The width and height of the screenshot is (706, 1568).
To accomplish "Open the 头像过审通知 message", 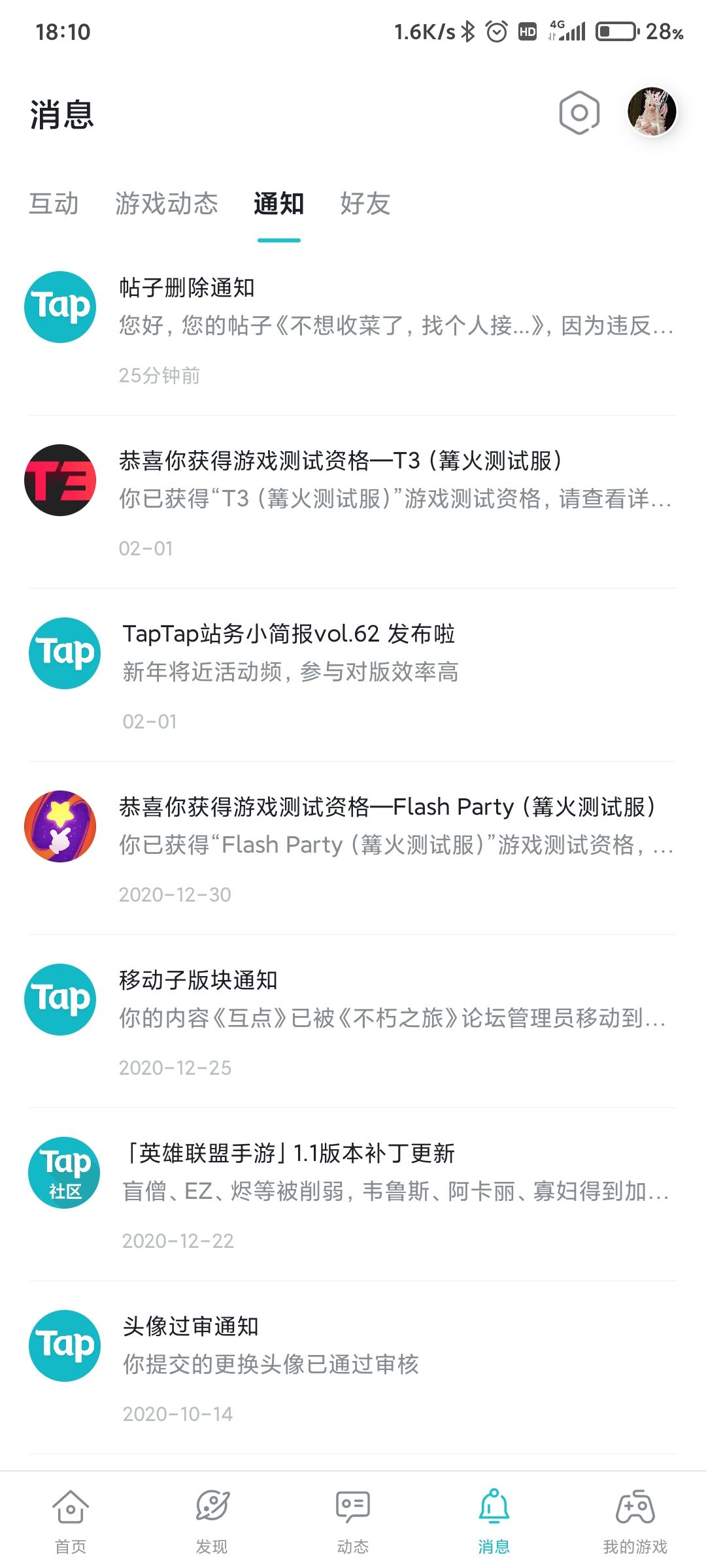I will pyautogui.click(x=353, y=1368).
